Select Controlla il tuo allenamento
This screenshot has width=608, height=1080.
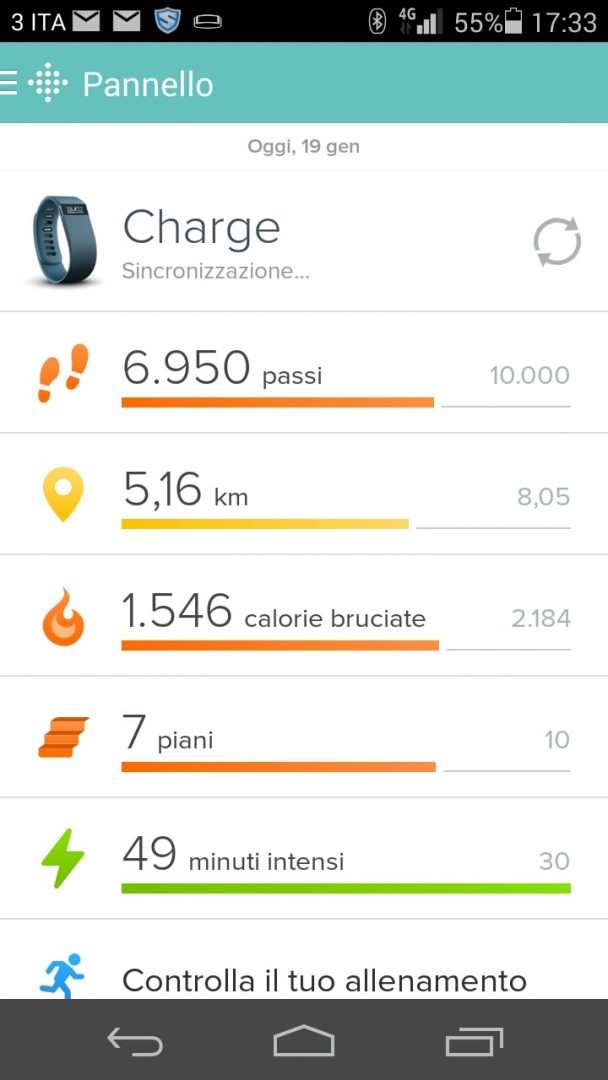pos(324,978)
